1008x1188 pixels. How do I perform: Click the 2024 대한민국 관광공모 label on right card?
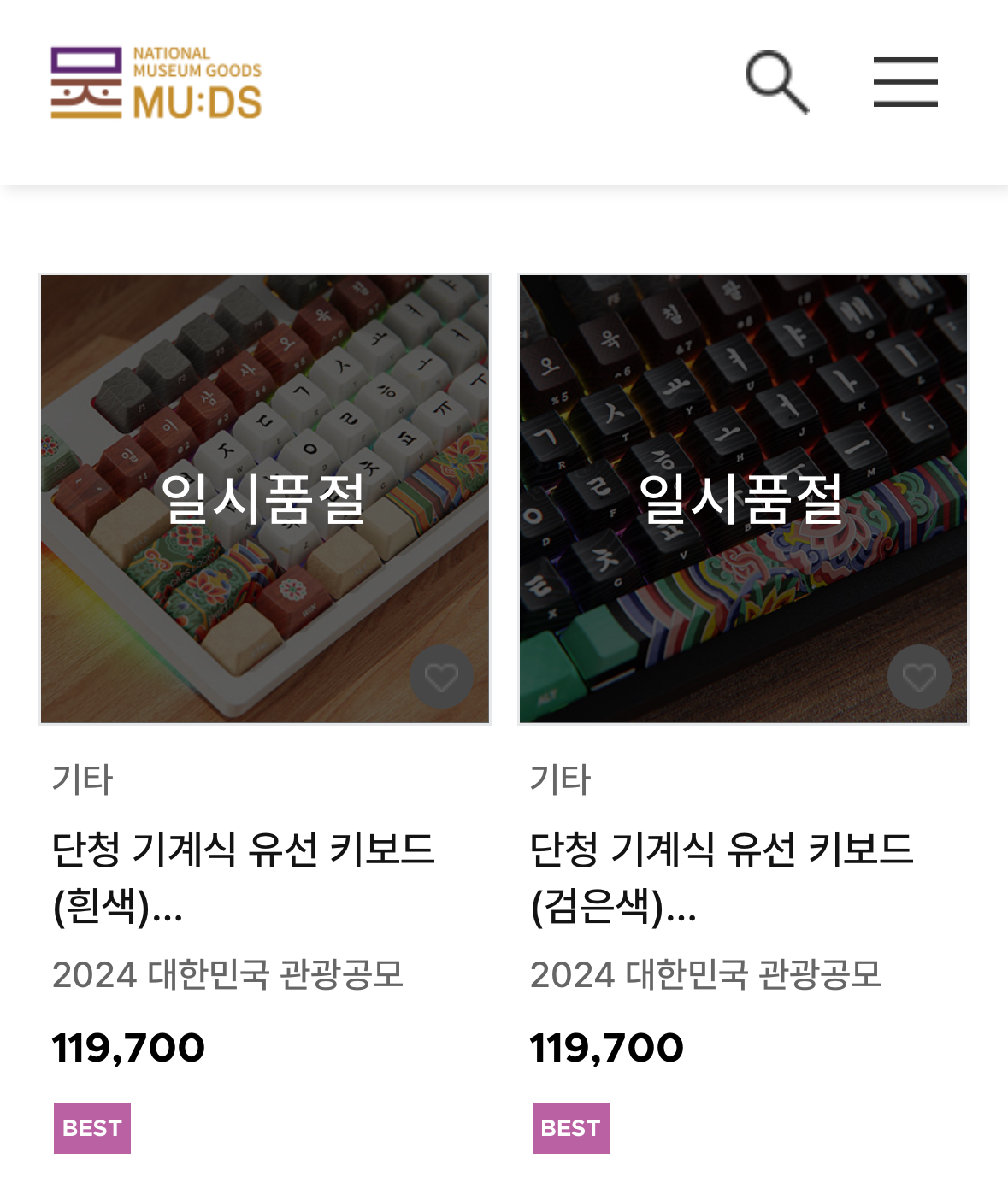[707, 974]
